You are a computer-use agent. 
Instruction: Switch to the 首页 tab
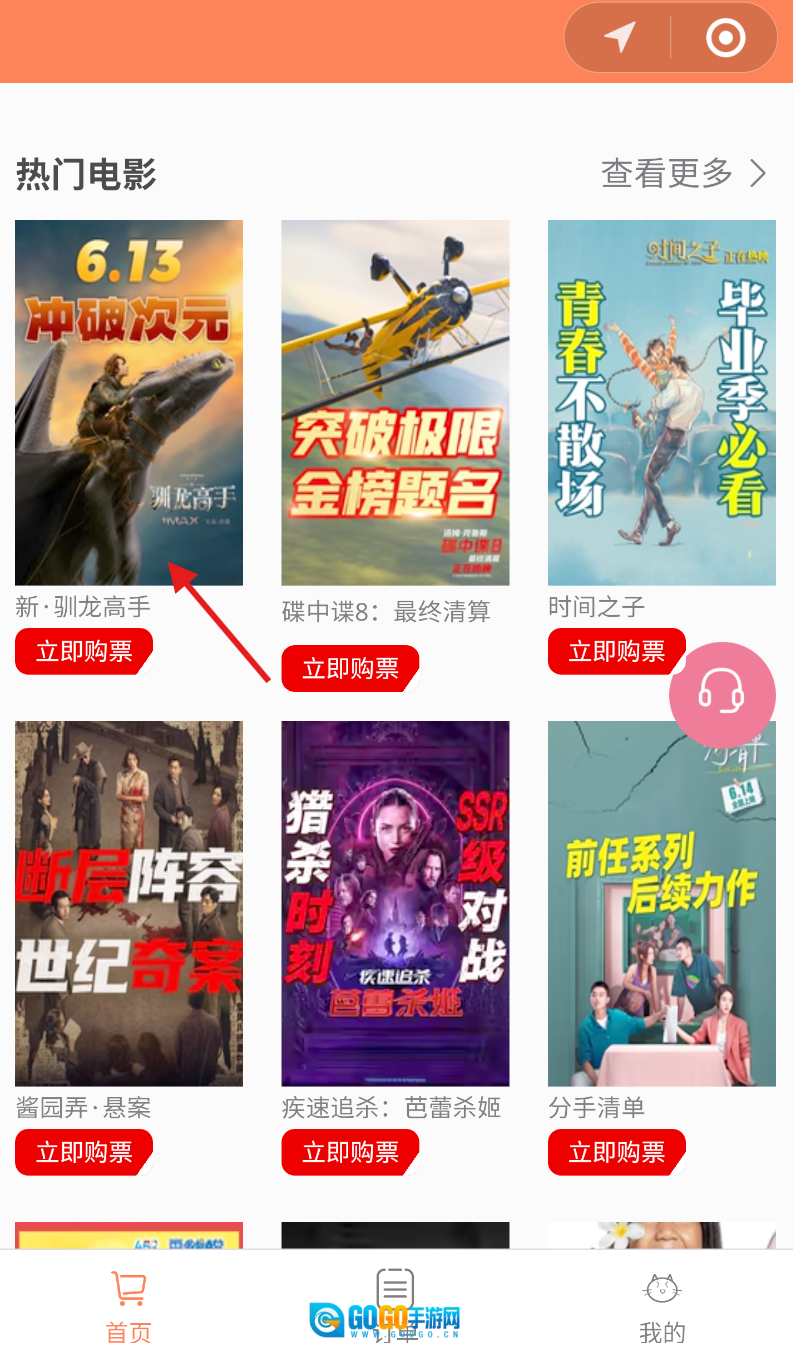tap(129, 1306)
